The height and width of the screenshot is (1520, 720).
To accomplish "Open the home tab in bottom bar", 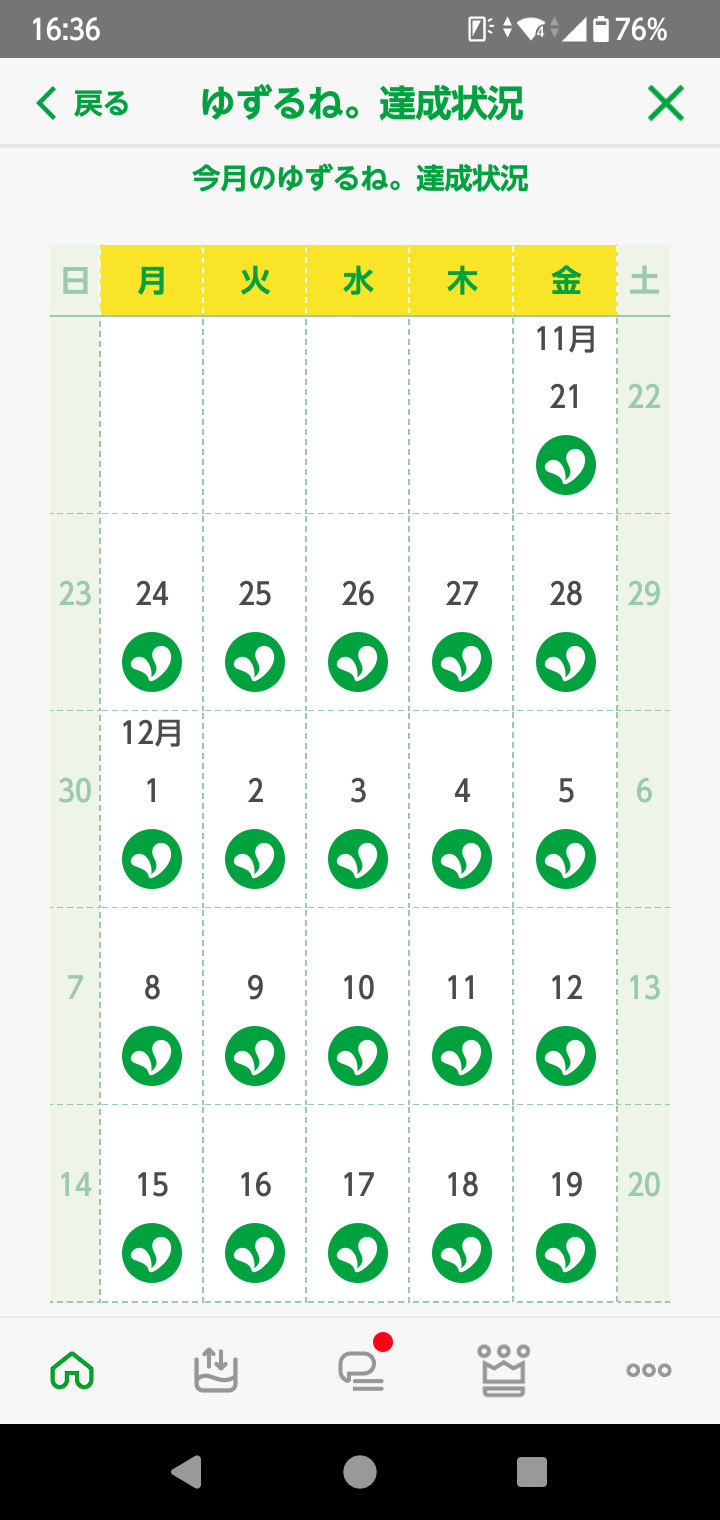I will pyautogui.click(x=72, y=1370).
